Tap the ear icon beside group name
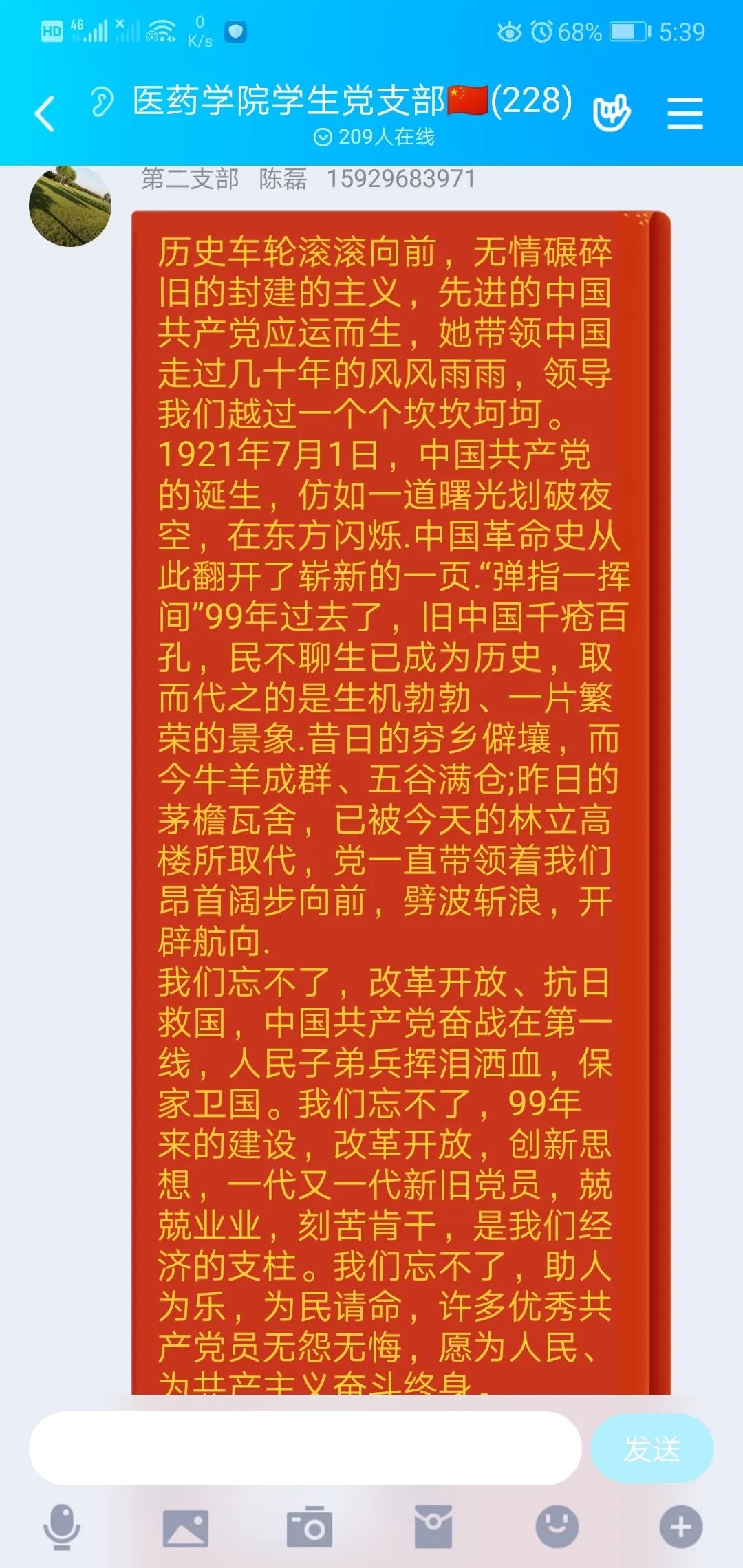This screenshot has width=743, height=1568. 102,102
